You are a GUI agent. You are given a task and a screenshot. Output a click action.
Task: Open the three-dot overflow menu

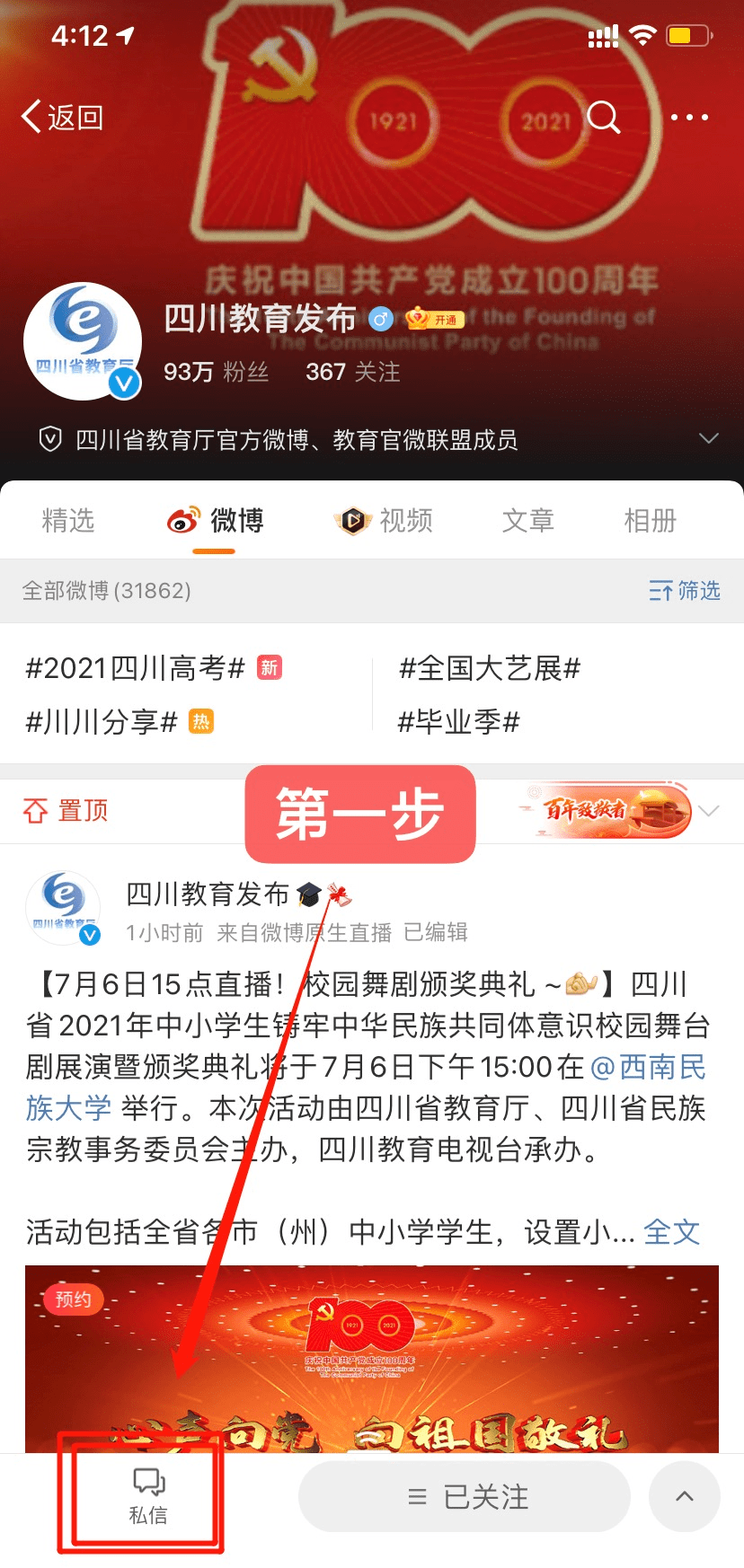pyautogui.click(x=689, y=117)
